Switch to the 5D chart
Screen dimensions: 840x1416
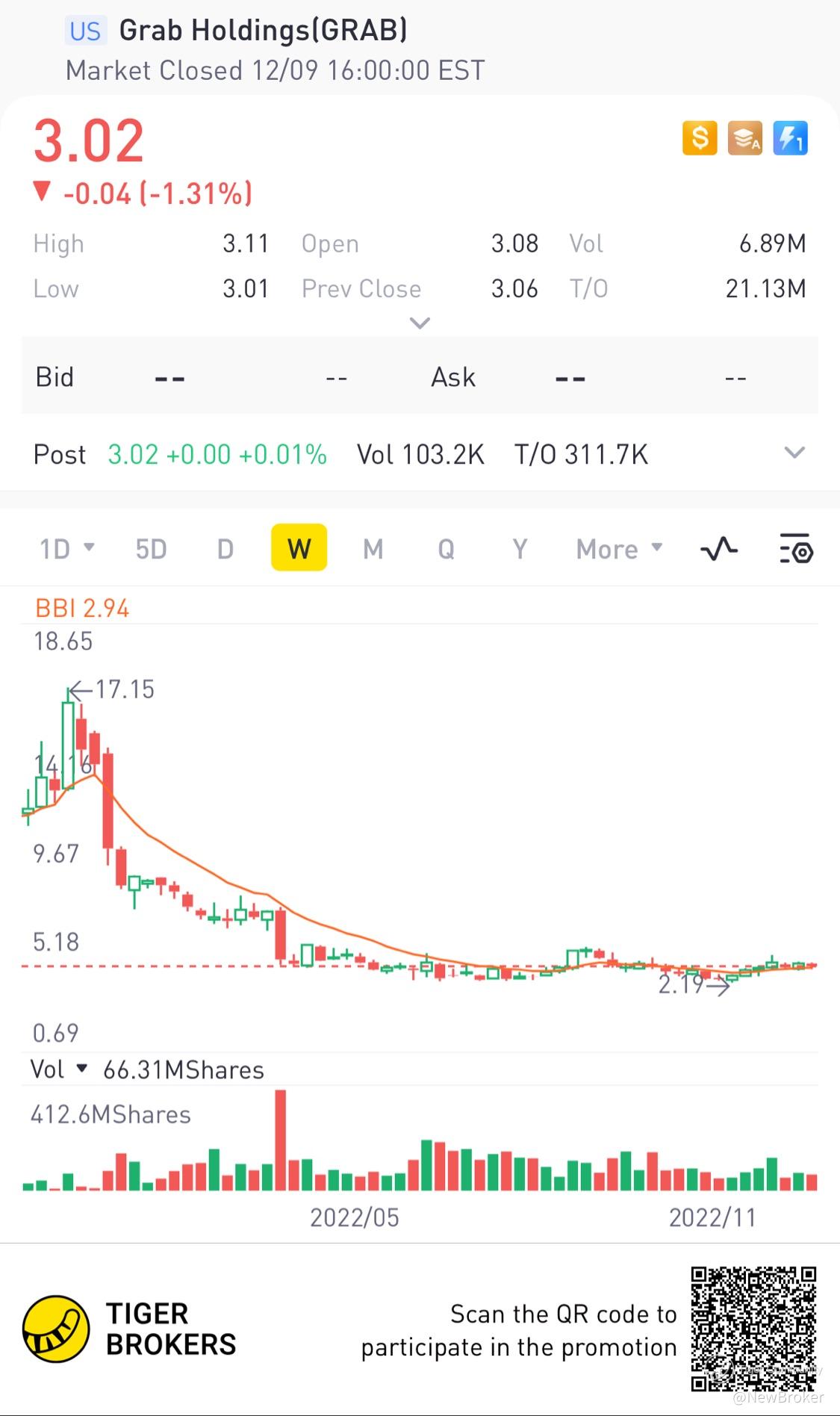click(x=151, y=549)
